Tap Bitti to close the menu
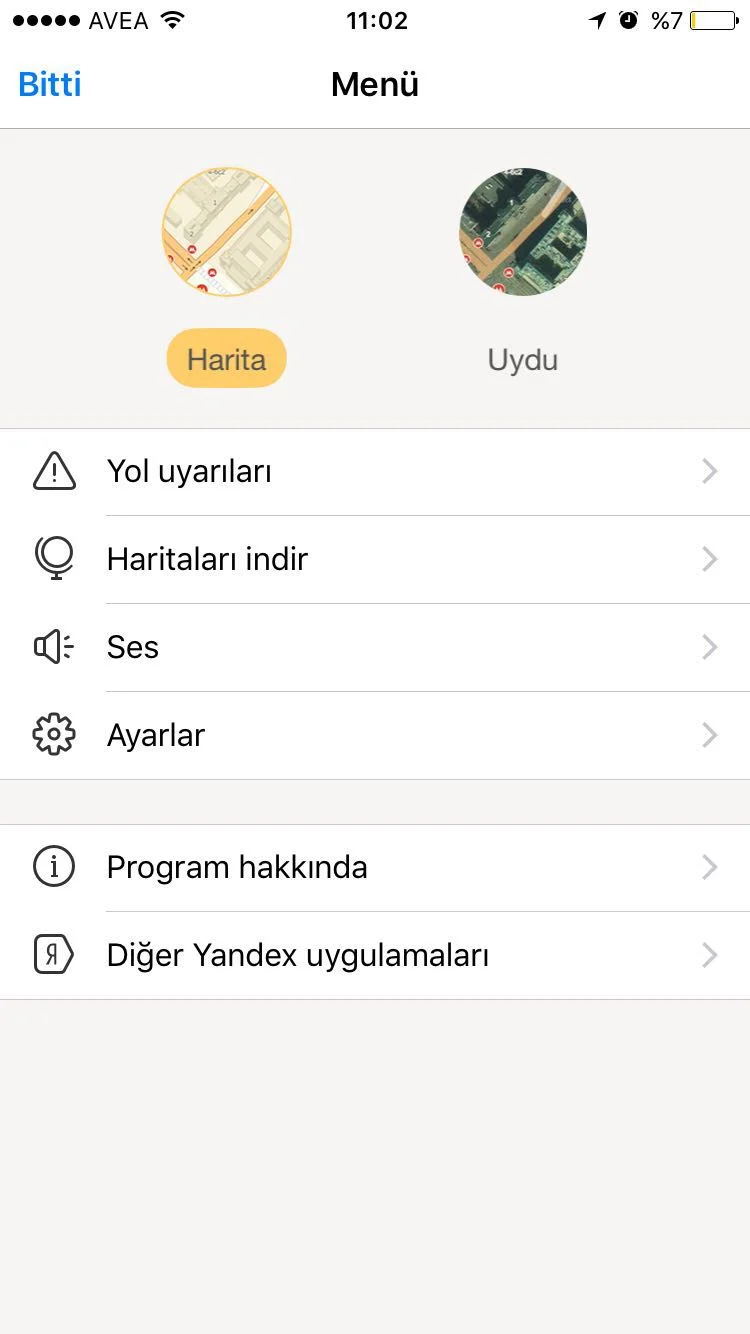The height and width of the screenshot is (1334, 750). pyautogui.click(x=50, y=85)
